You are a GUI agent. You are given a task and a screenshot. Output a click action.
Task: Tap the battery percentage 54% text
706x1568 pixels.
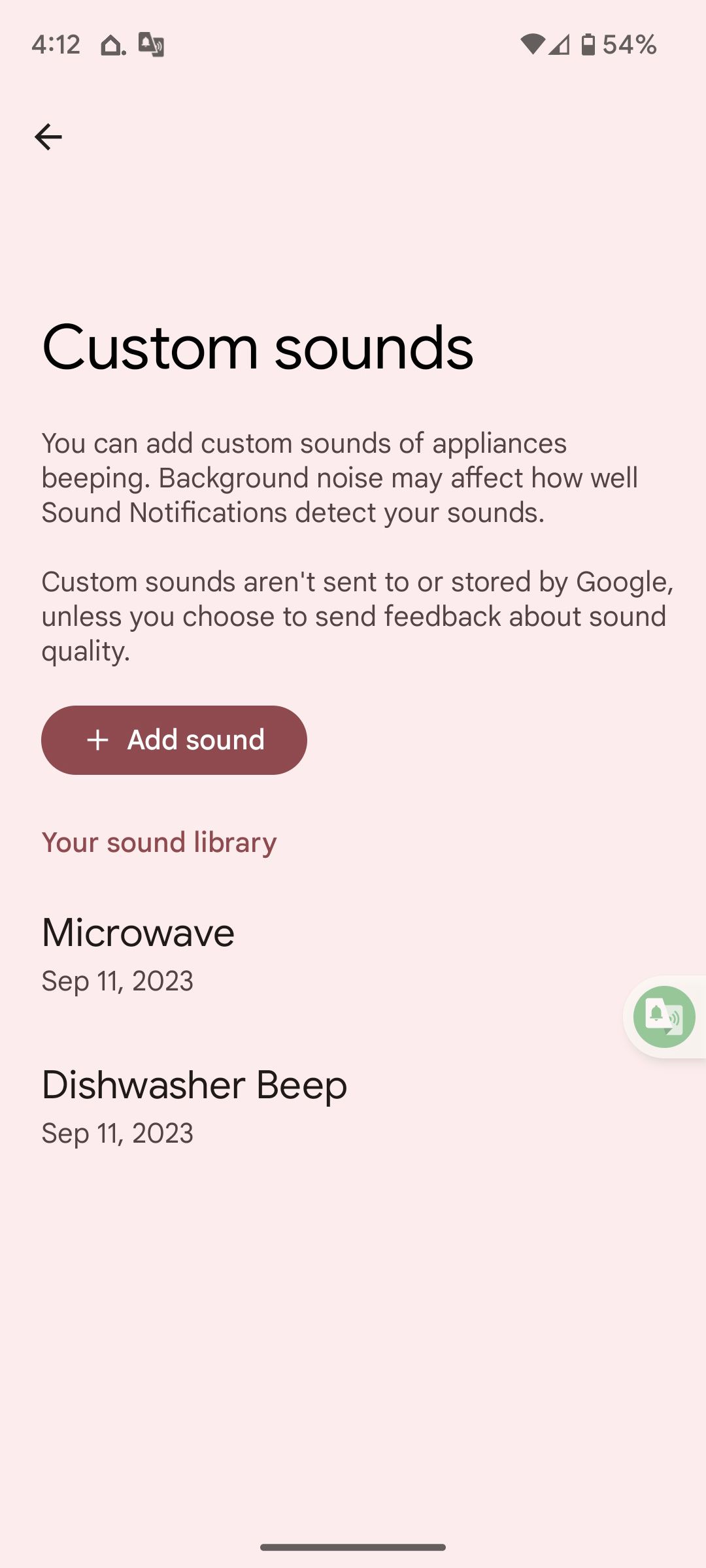point(630,44)
